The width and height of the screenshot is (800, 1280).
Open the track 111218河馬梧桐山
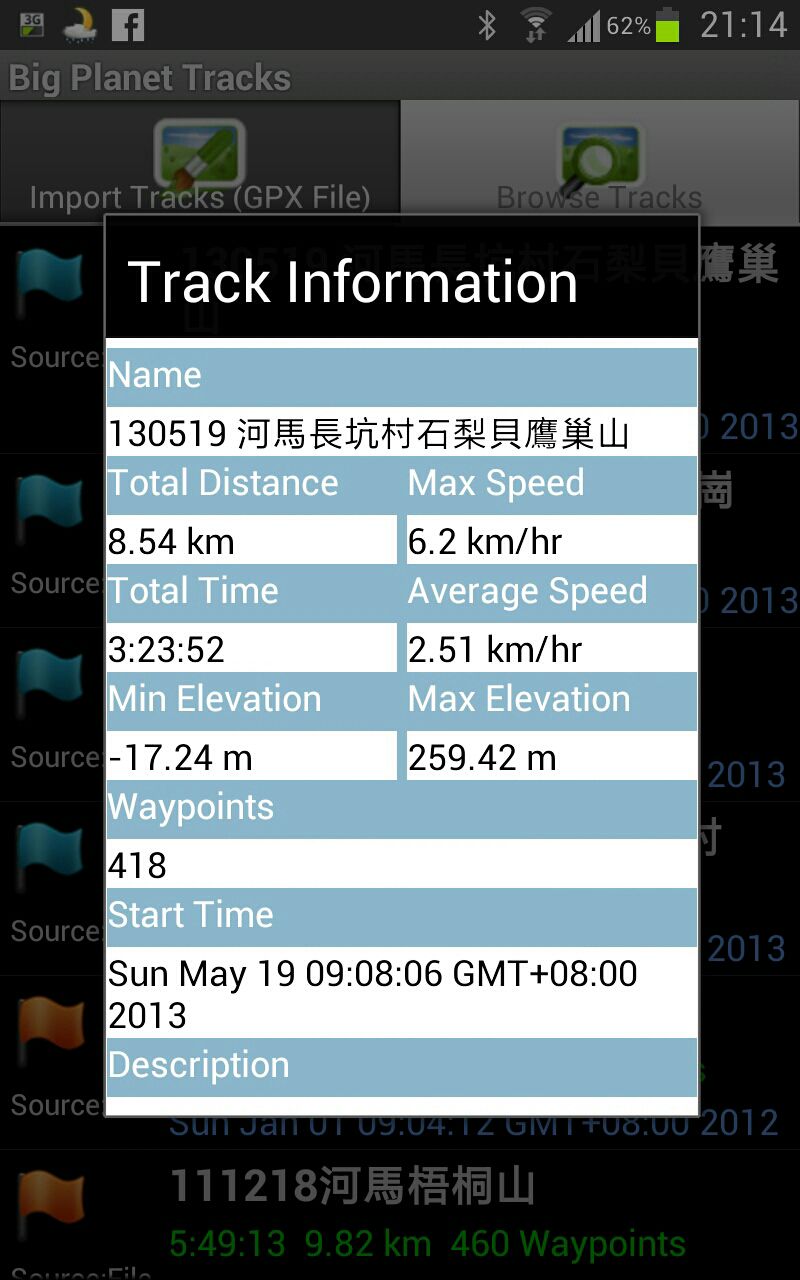pos(400,1214)
